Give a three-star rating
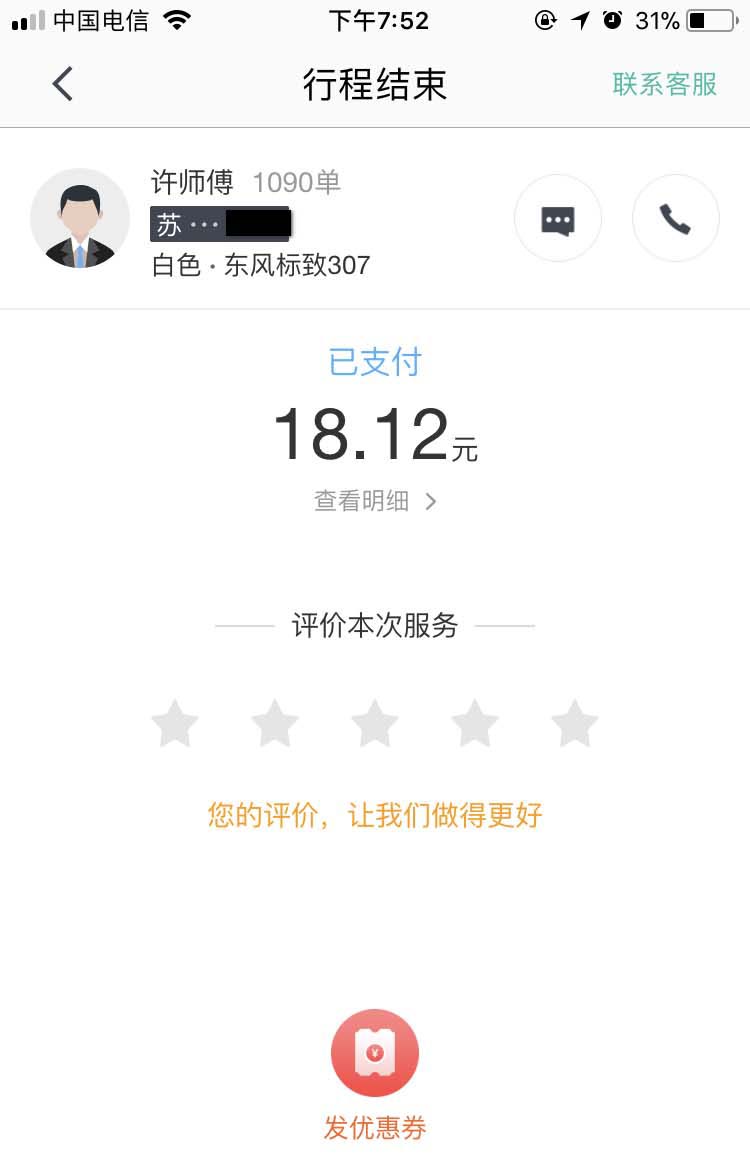The image size is (750, 1154). (375, 724)
